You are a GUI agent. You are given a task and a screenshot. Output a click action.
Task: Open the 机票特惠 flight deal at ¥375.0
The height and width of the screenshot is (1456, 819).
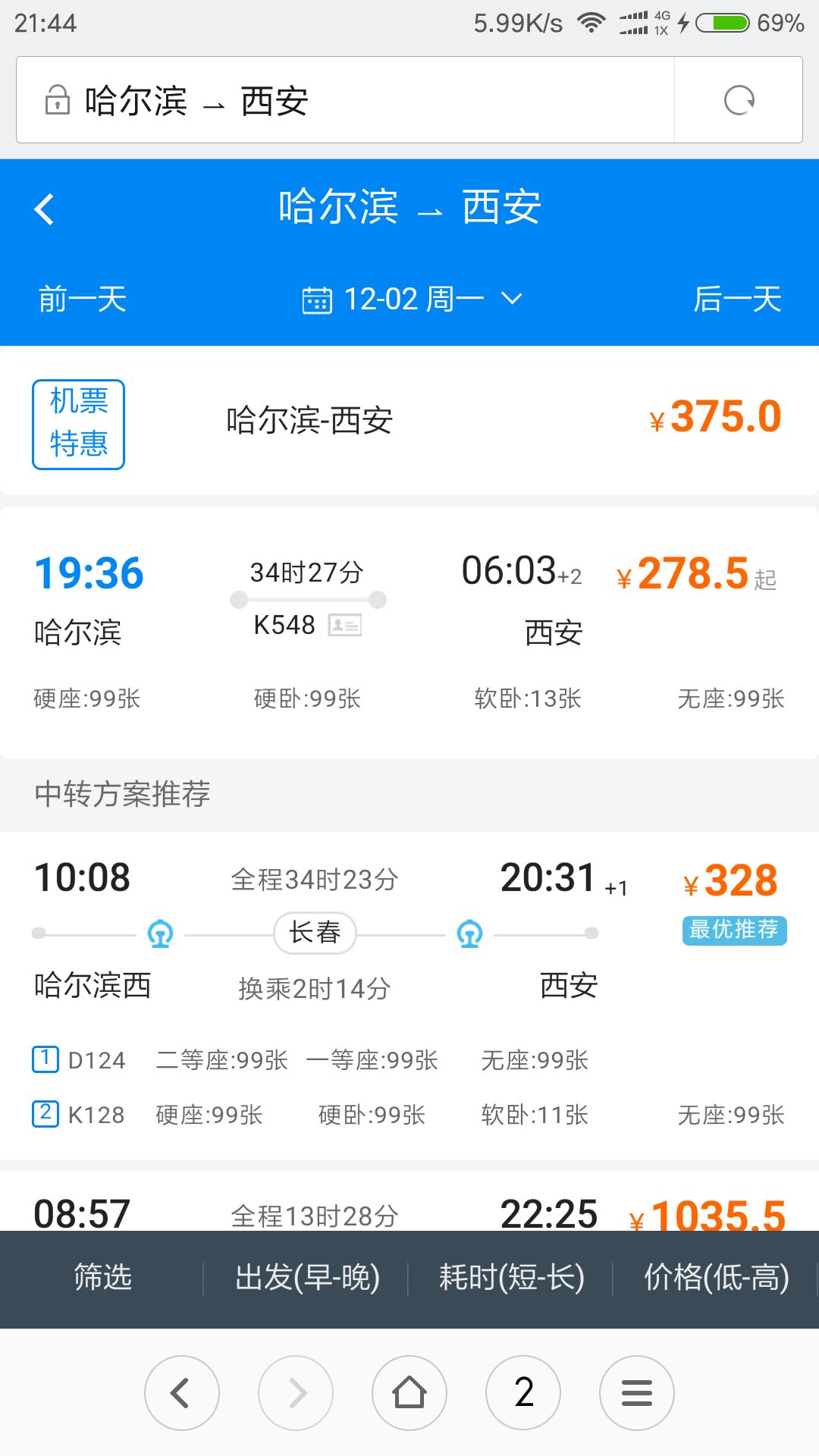[x=409, y=421]
